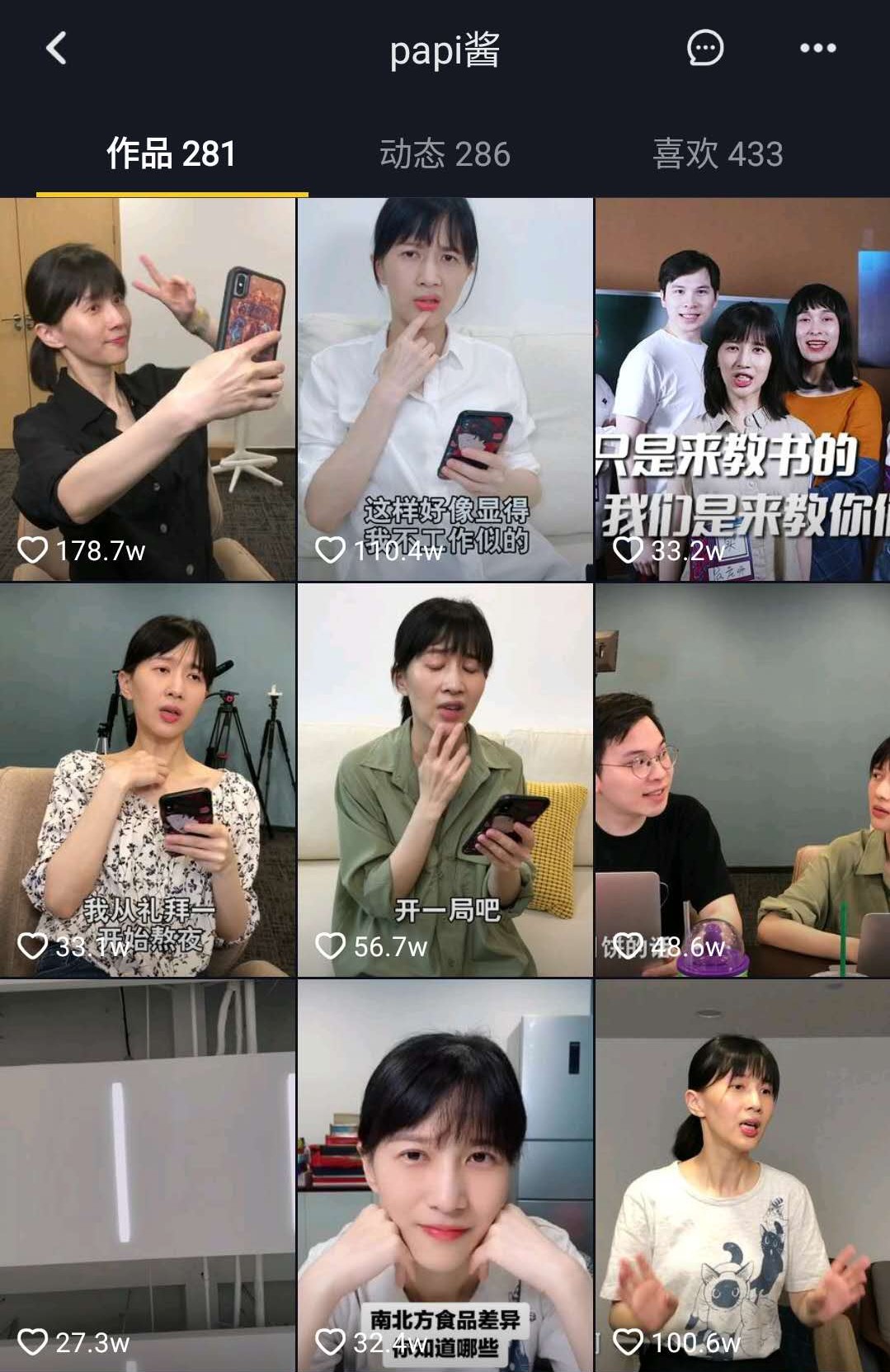The image size is (890, 1372).
Task: Open the video with 100.6w likes
Action: point(742,1176)
